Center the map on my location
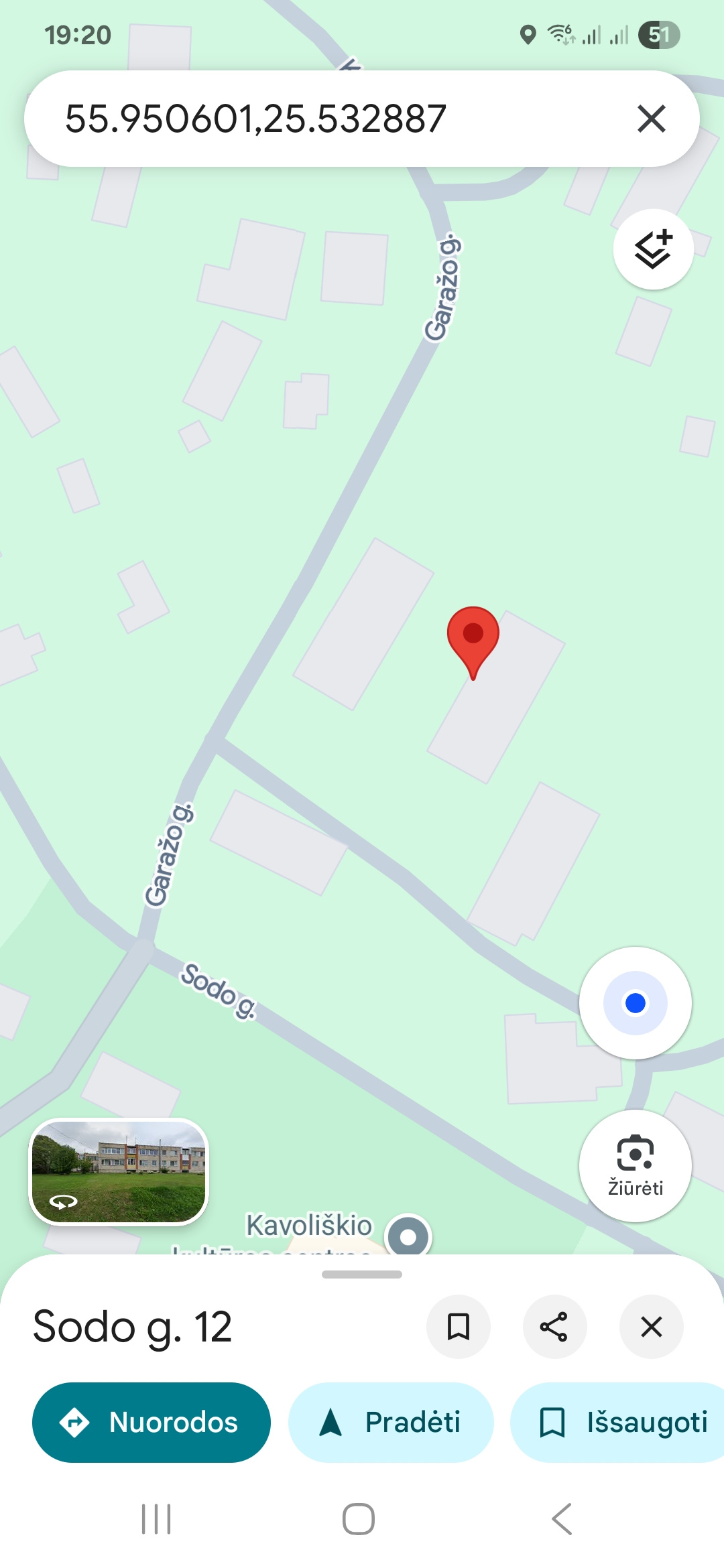Screen dimensions: 724x1568 [x=635, y=1003]
